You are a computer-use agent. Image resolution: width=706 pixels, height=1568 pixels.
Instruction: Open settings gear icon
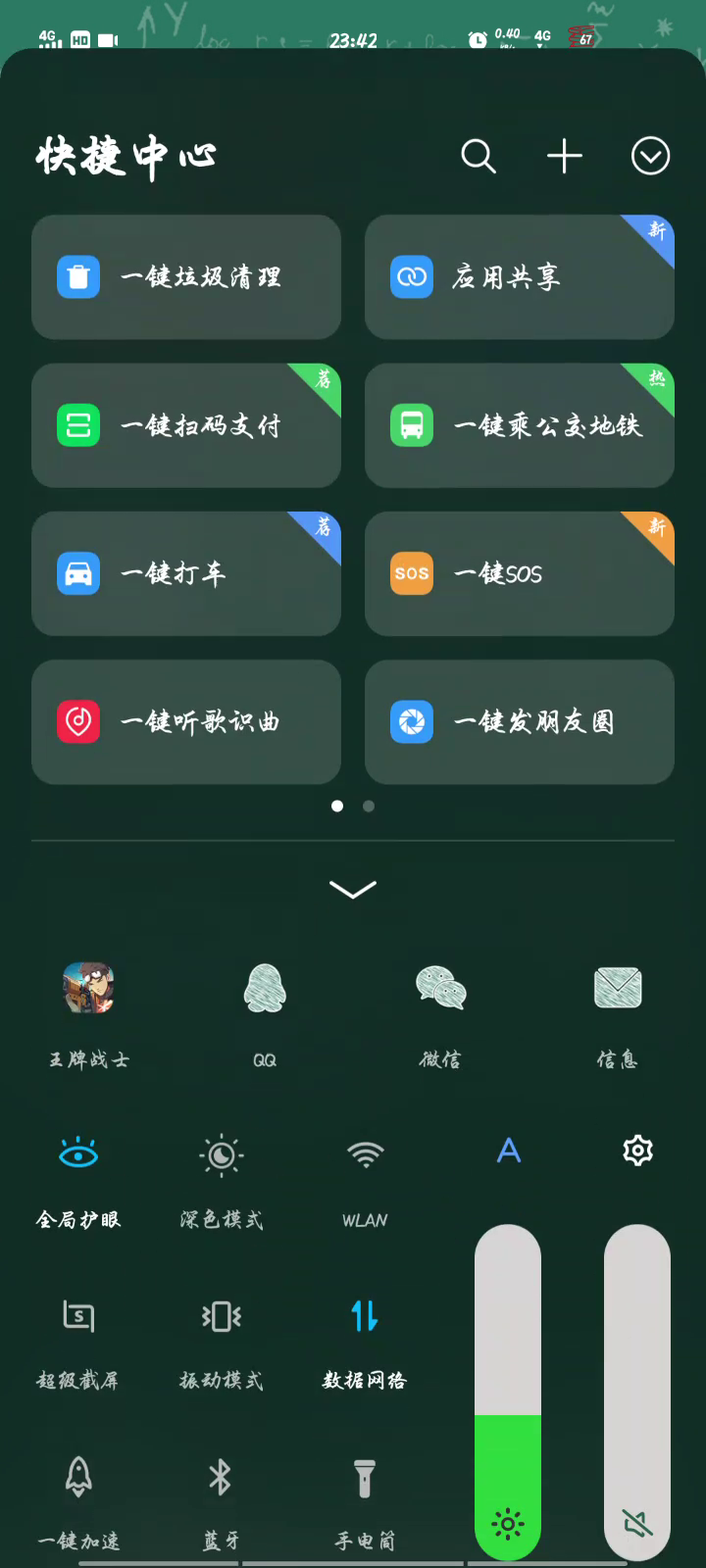coord(637,1151)
